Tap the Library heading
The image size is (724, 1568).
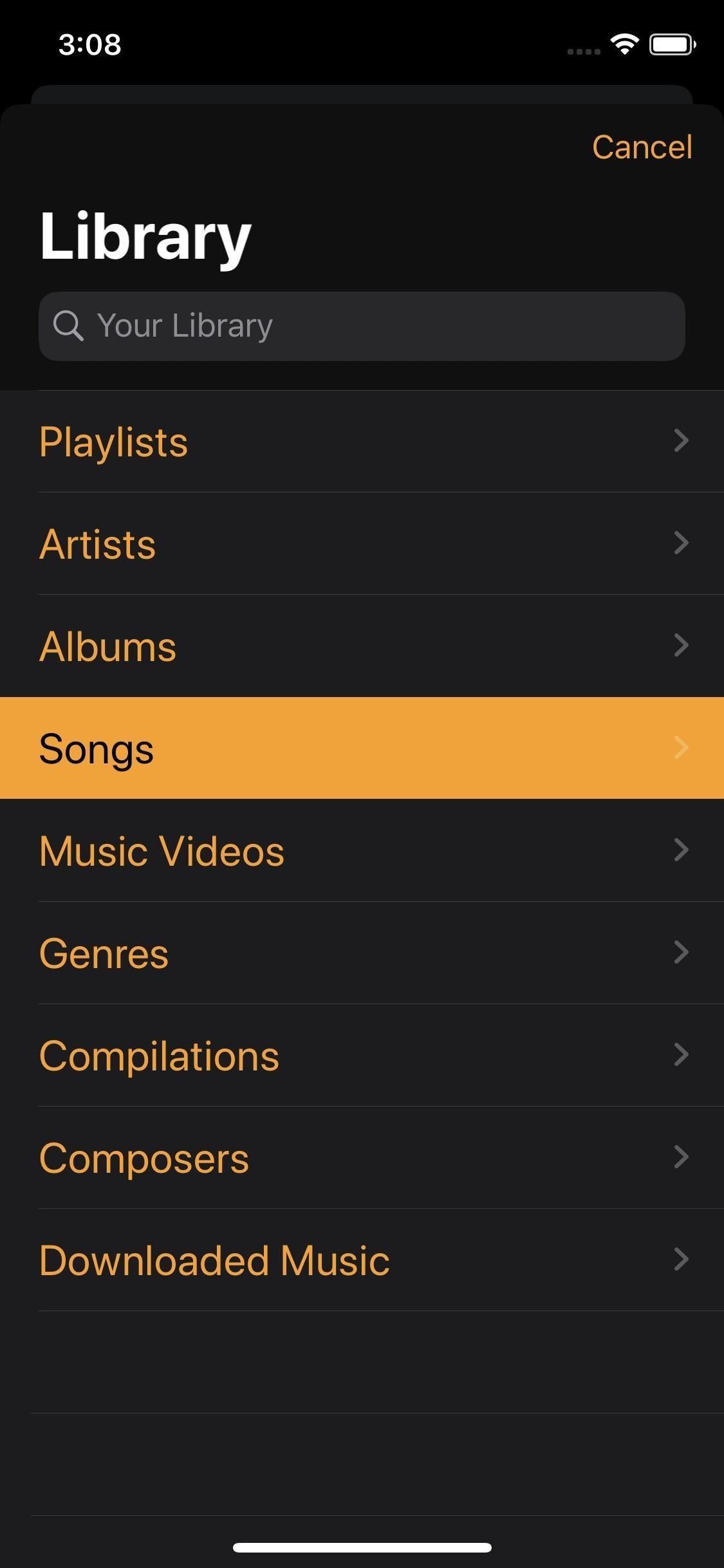pyautogui.click(x=145, y=238)
